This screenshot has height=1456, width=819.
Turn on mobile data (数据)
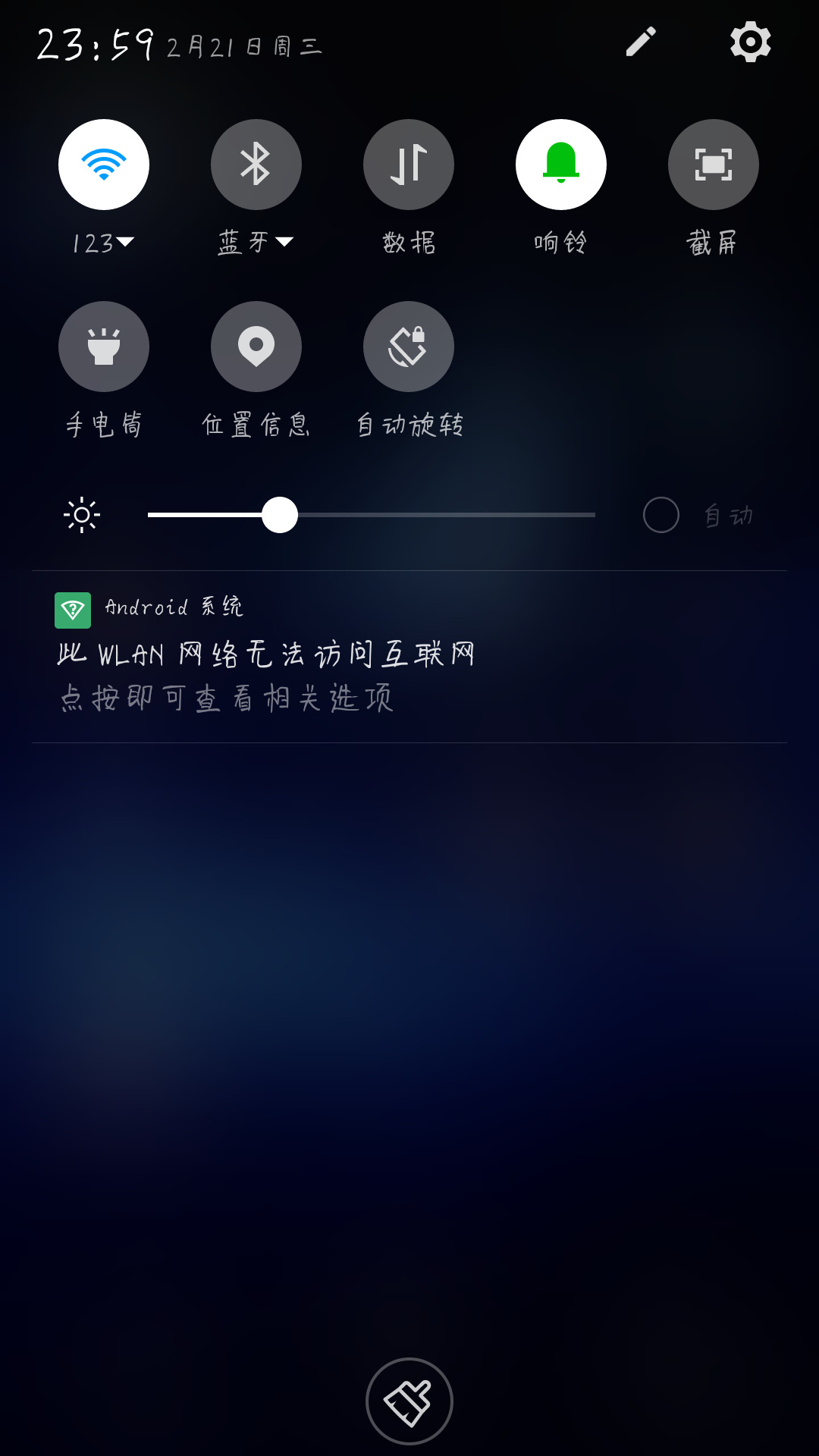coord(409,165)
